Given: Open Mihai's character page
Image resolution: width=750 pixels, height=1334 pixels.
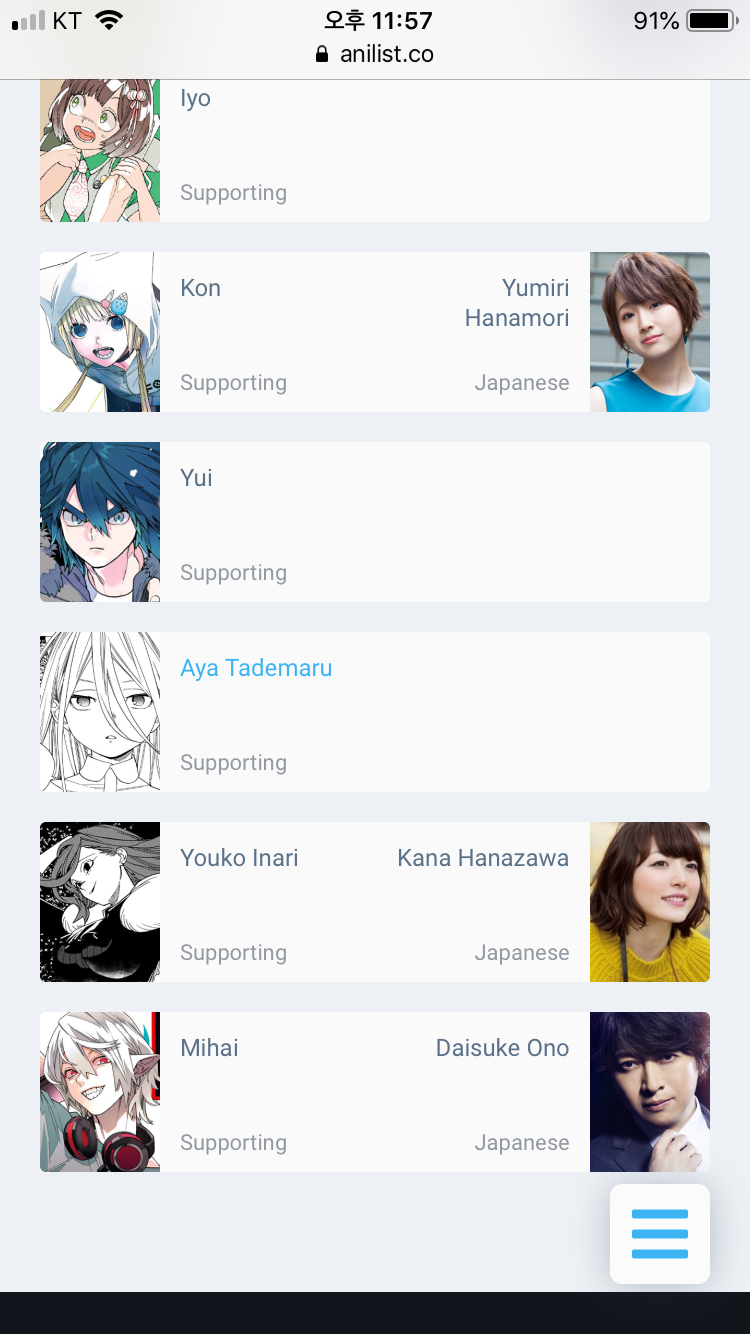Looking at the screenshot, I should tap(209, 1048).
